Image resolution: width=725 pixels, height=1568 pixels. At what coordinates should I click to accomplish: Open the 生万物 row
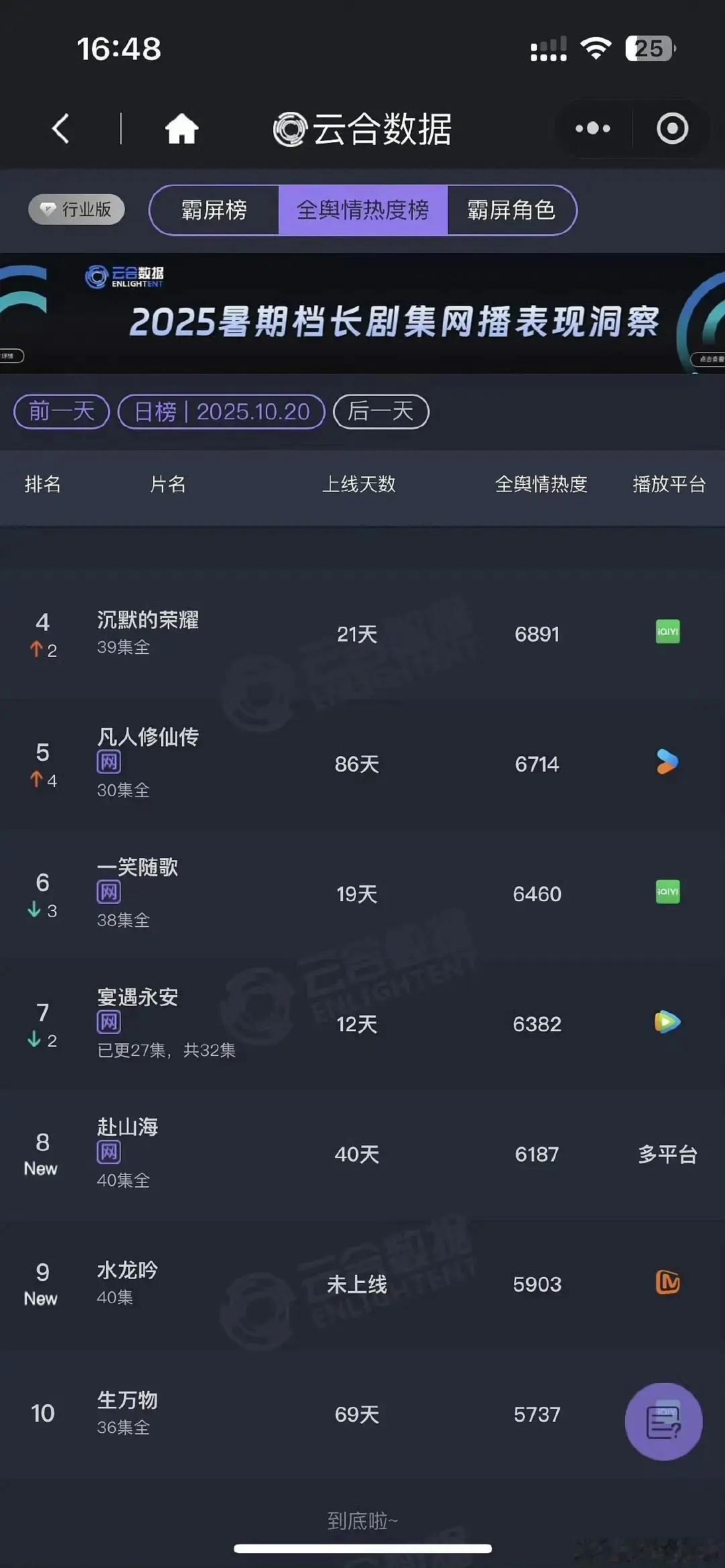[x=362, y=1414]
